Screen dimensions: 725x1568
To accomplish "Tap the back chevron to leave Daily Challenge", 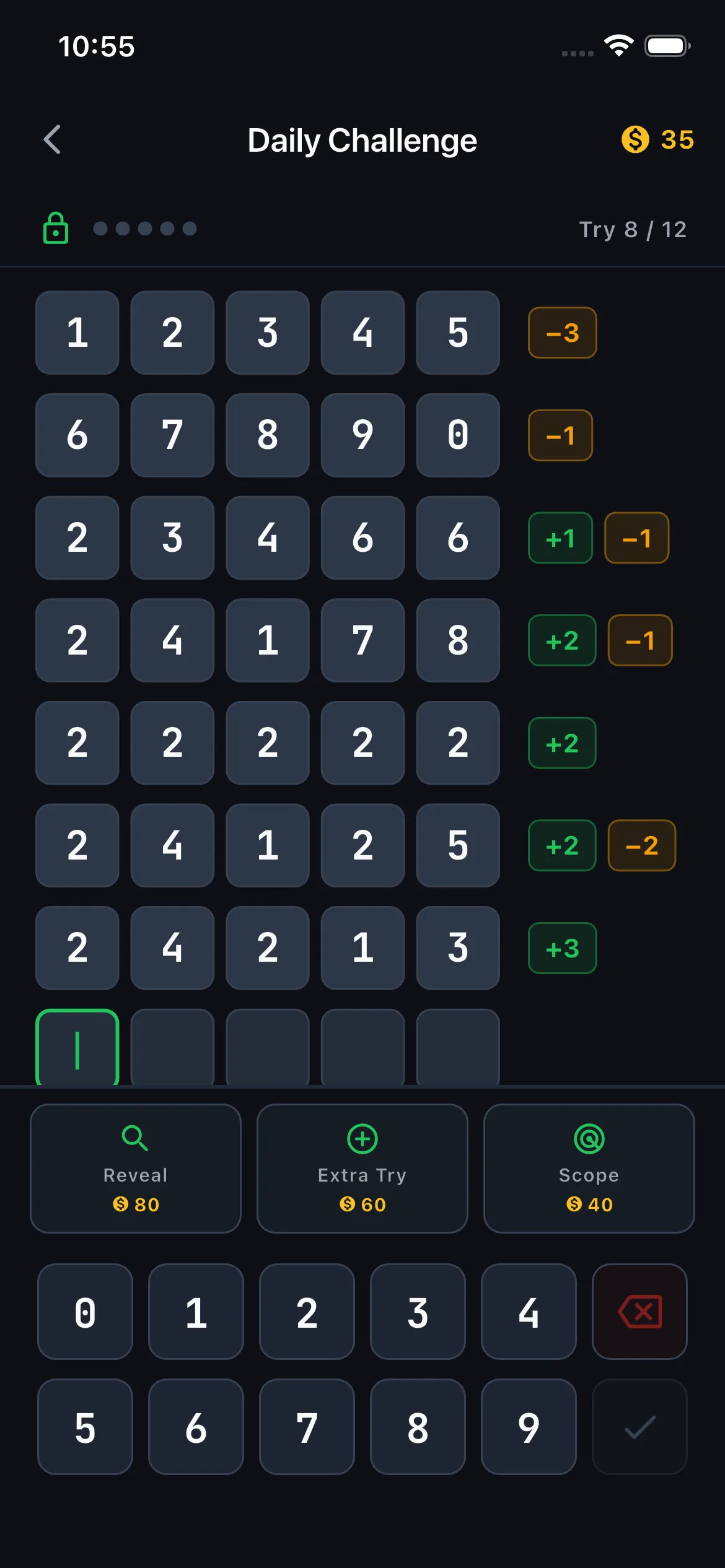I will point(53,140).
